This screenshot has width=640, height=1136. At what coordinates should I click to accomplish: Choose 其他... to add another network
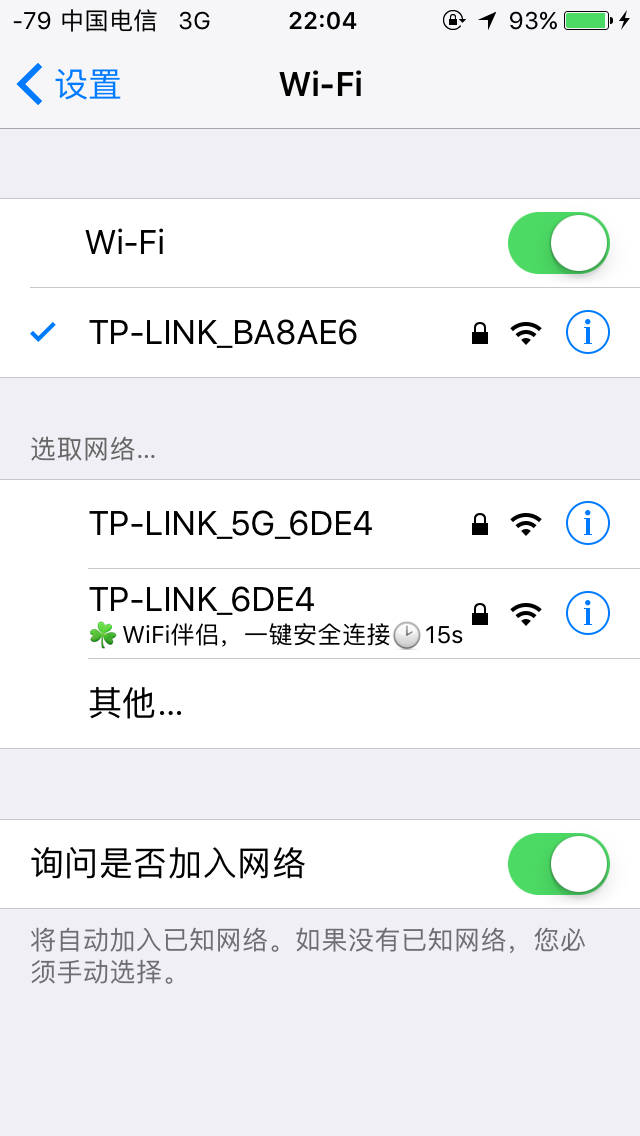point(136,704)
